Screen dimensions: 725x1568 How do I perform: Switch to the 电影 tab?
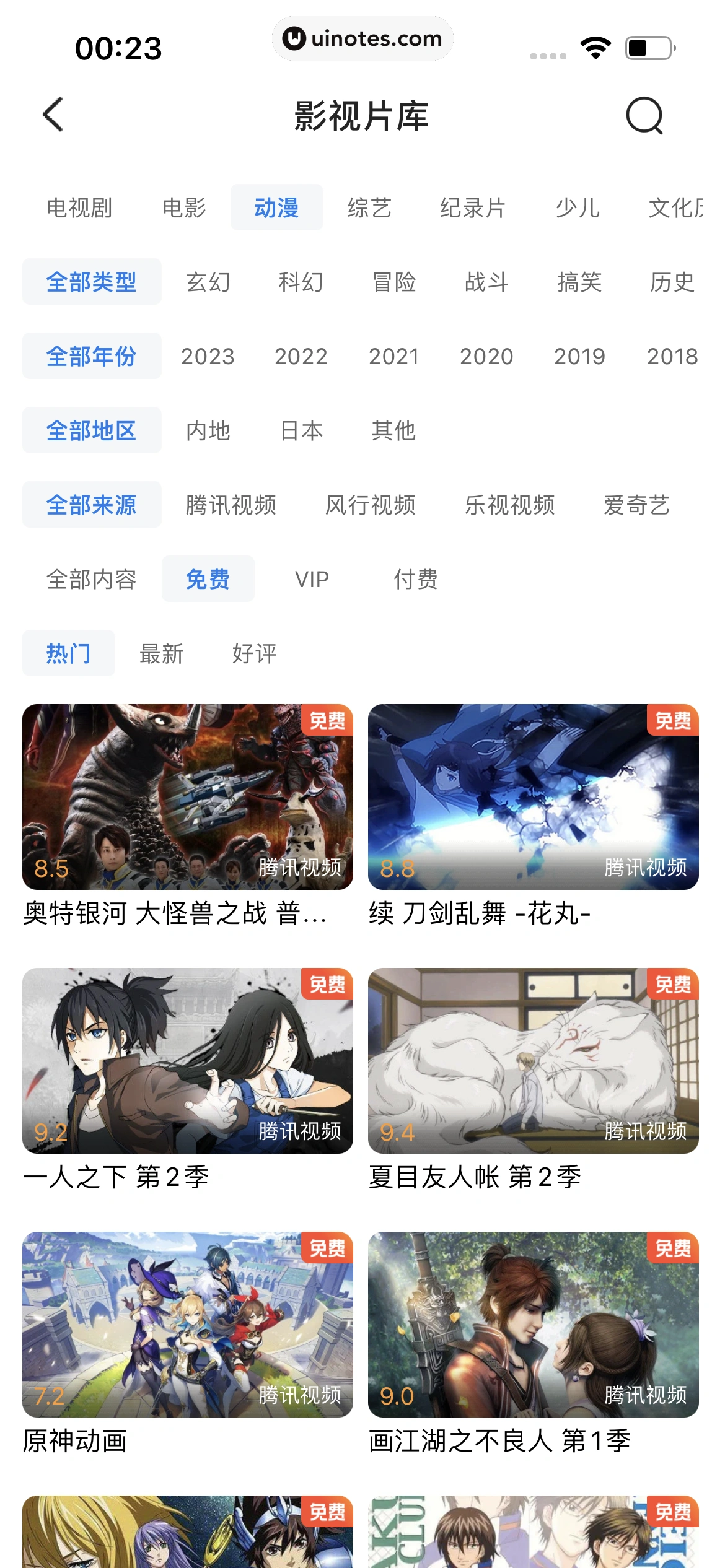click(184, 208)
